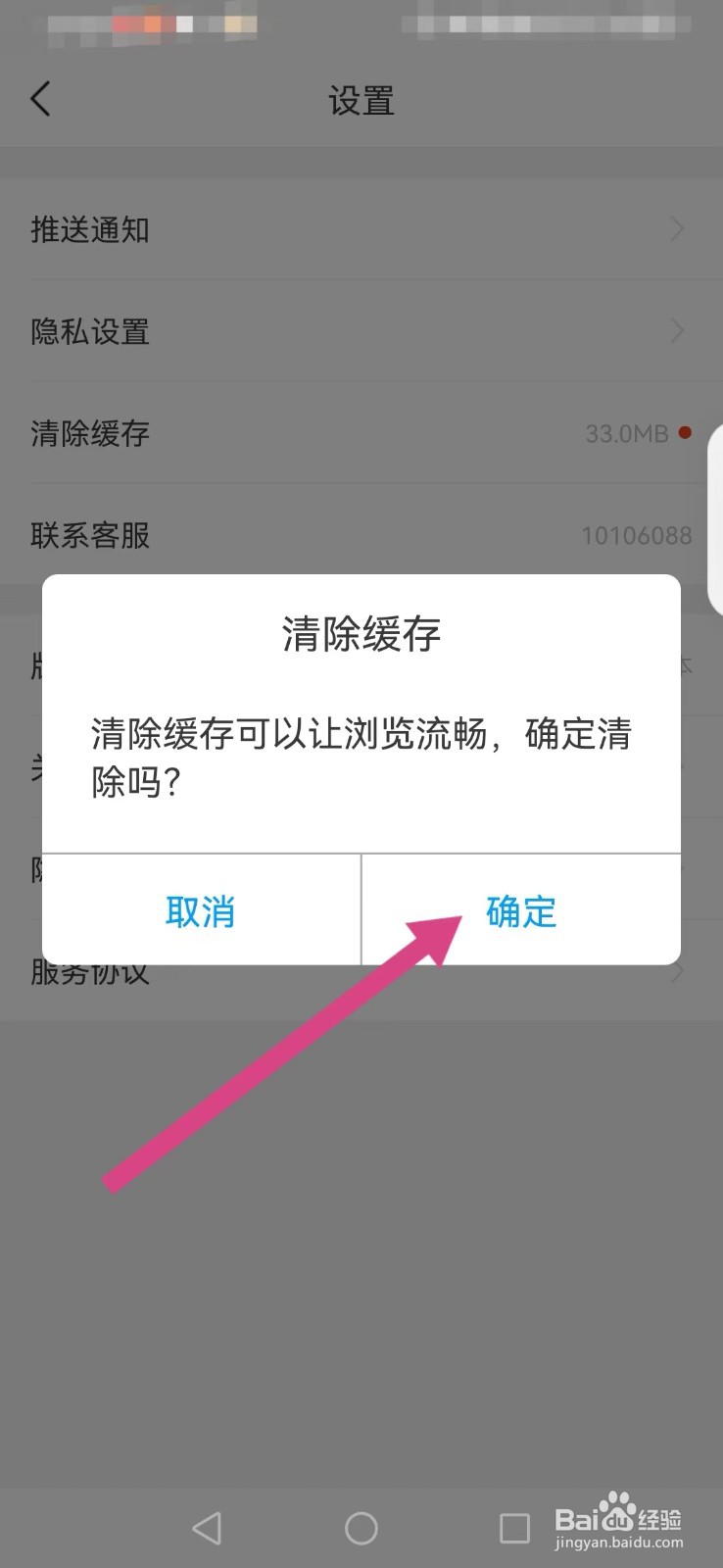Select the 设置 title in the header
Viewport: 723px width, 1568px height.
[x=361, y=101]
